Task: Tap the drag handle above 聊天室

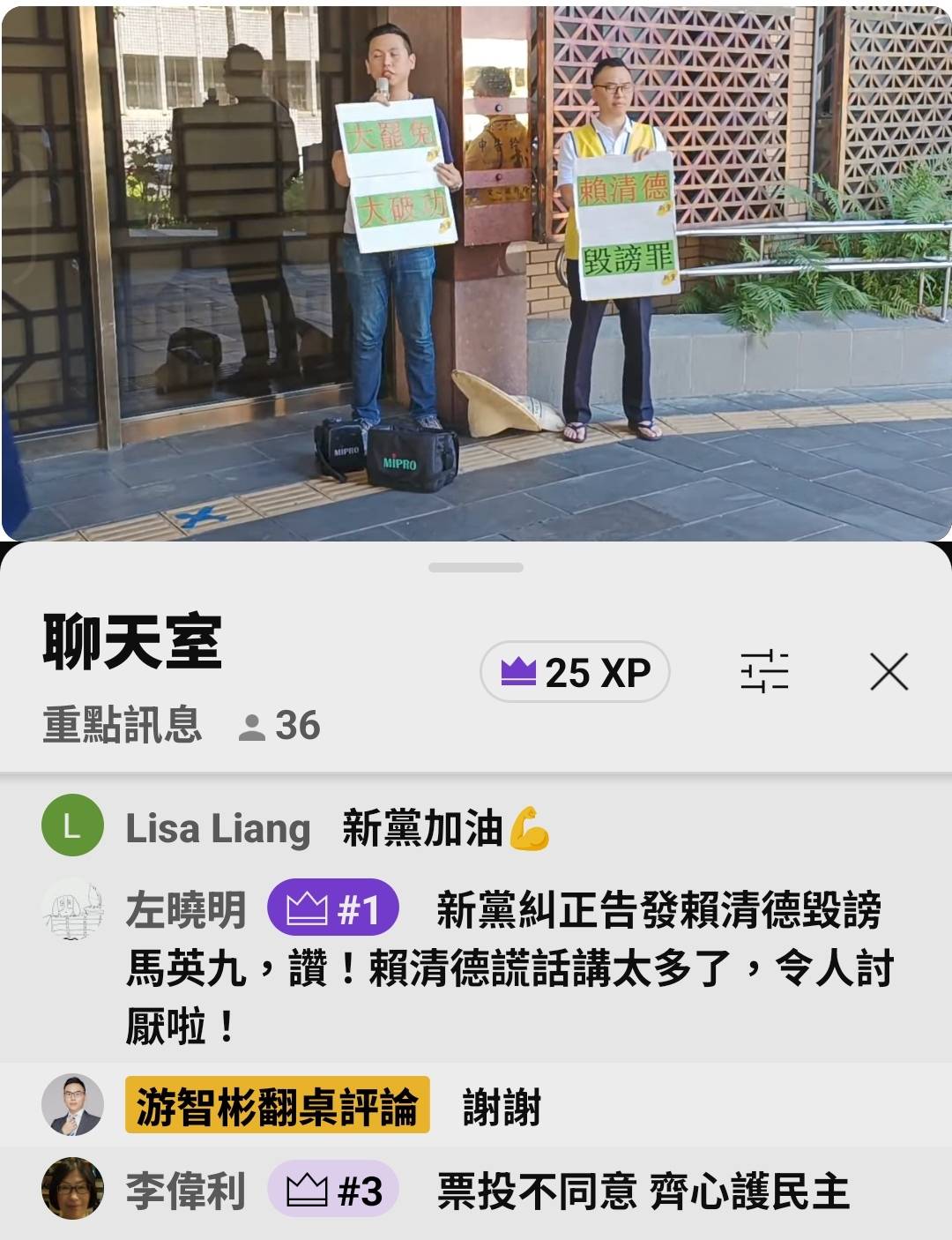Action: coord(476,567)
